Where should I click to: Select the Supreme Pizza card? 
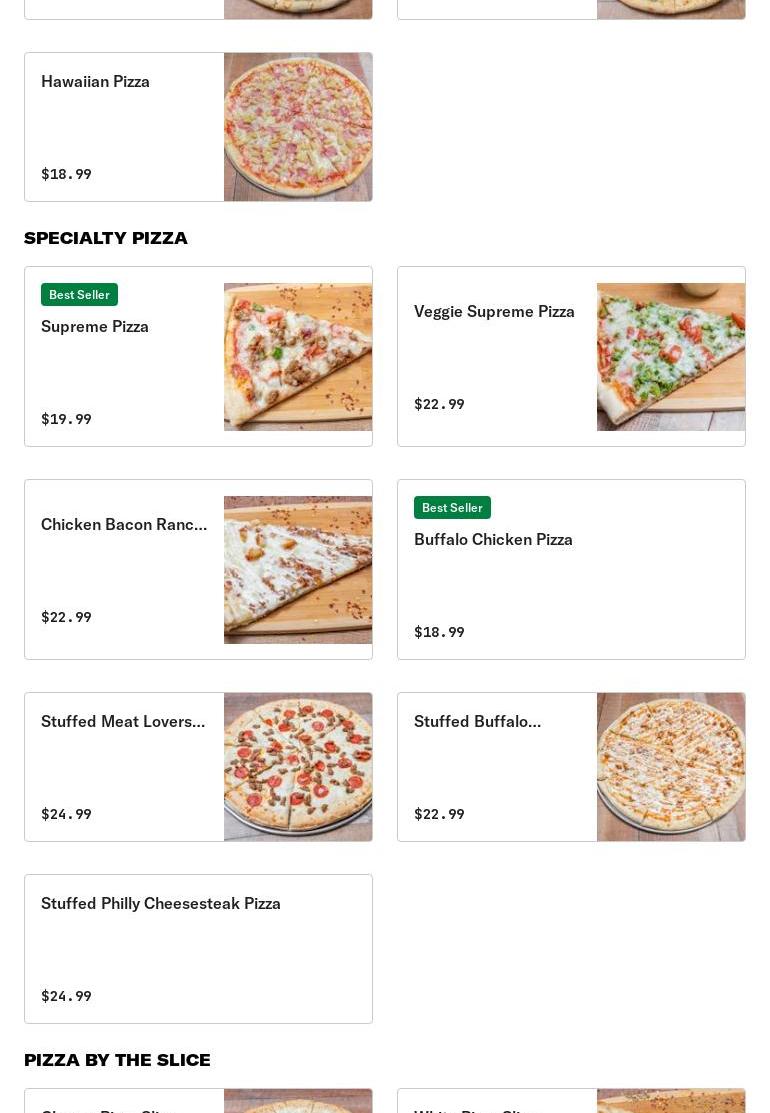coord(198,356)
